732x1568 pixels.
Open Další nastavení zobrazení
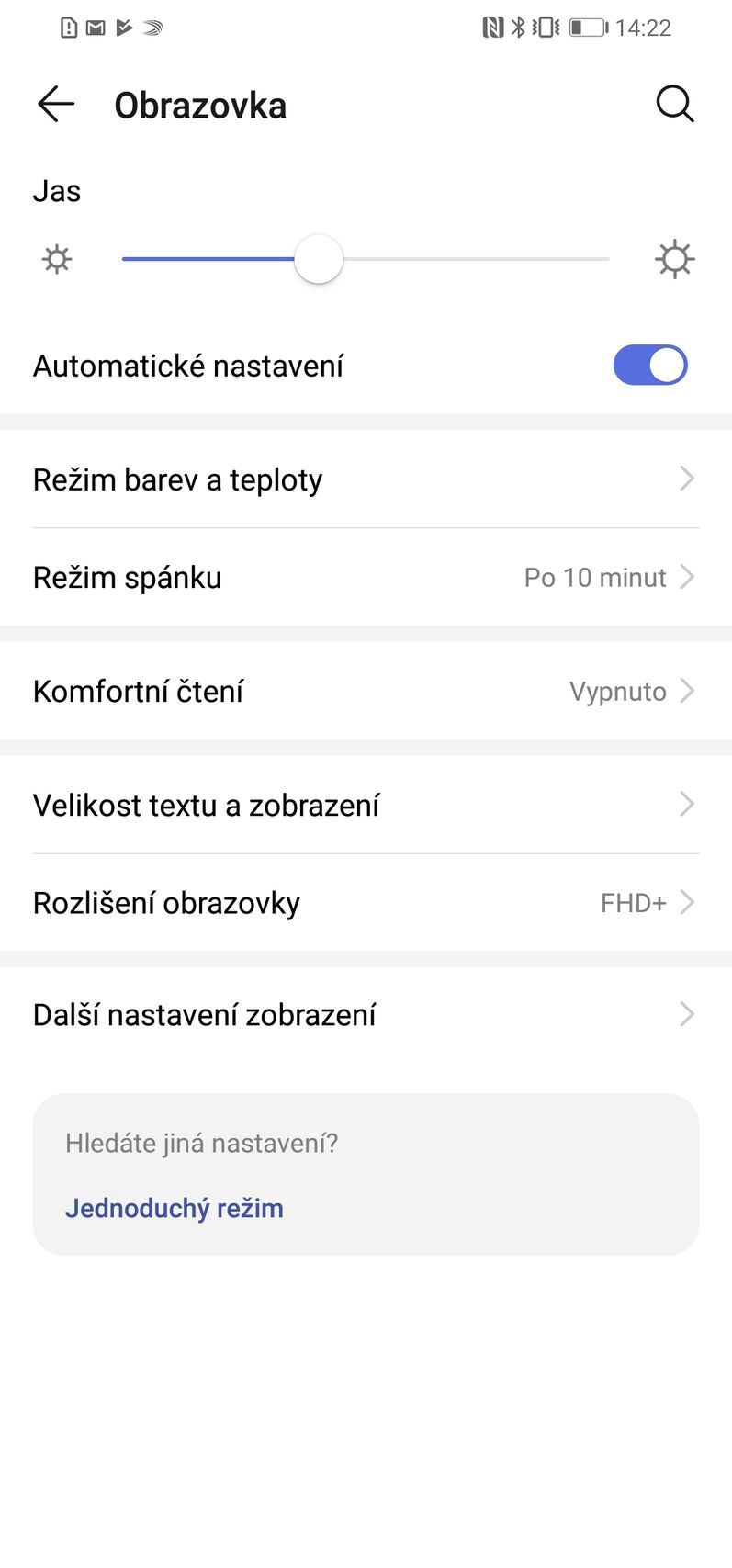(x=367, y=1014)
